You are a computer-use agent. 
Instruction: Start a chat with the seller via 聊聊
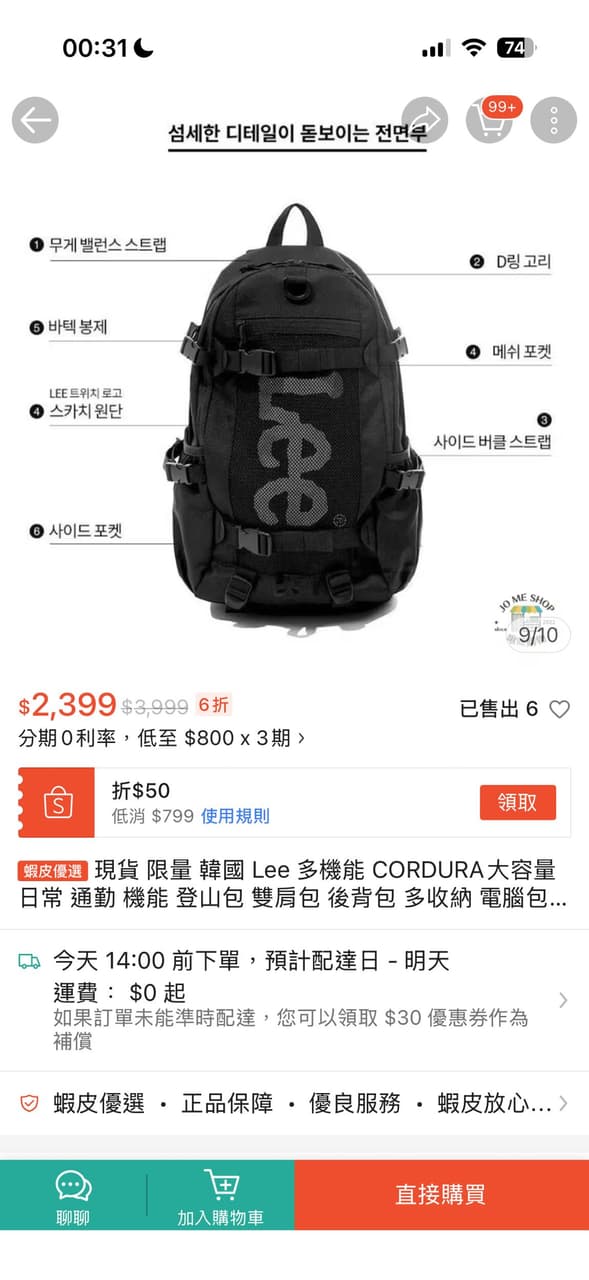point(73,1195)
